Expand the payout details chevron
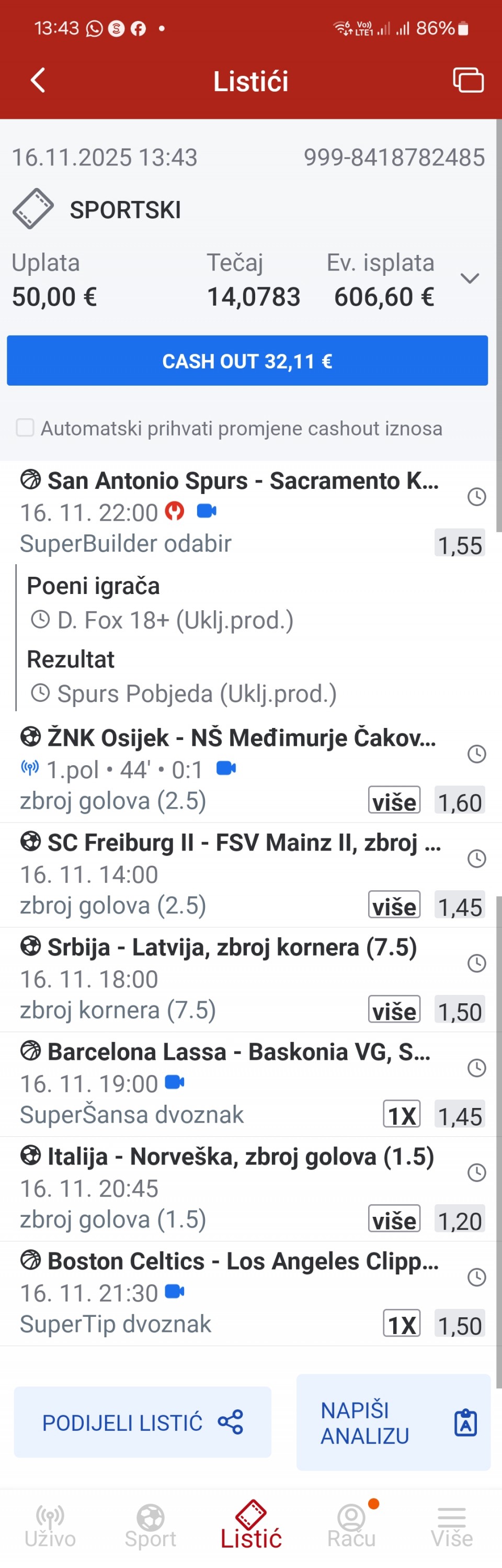The width and height of the screenshot is (502, 1568). (470, 279)
